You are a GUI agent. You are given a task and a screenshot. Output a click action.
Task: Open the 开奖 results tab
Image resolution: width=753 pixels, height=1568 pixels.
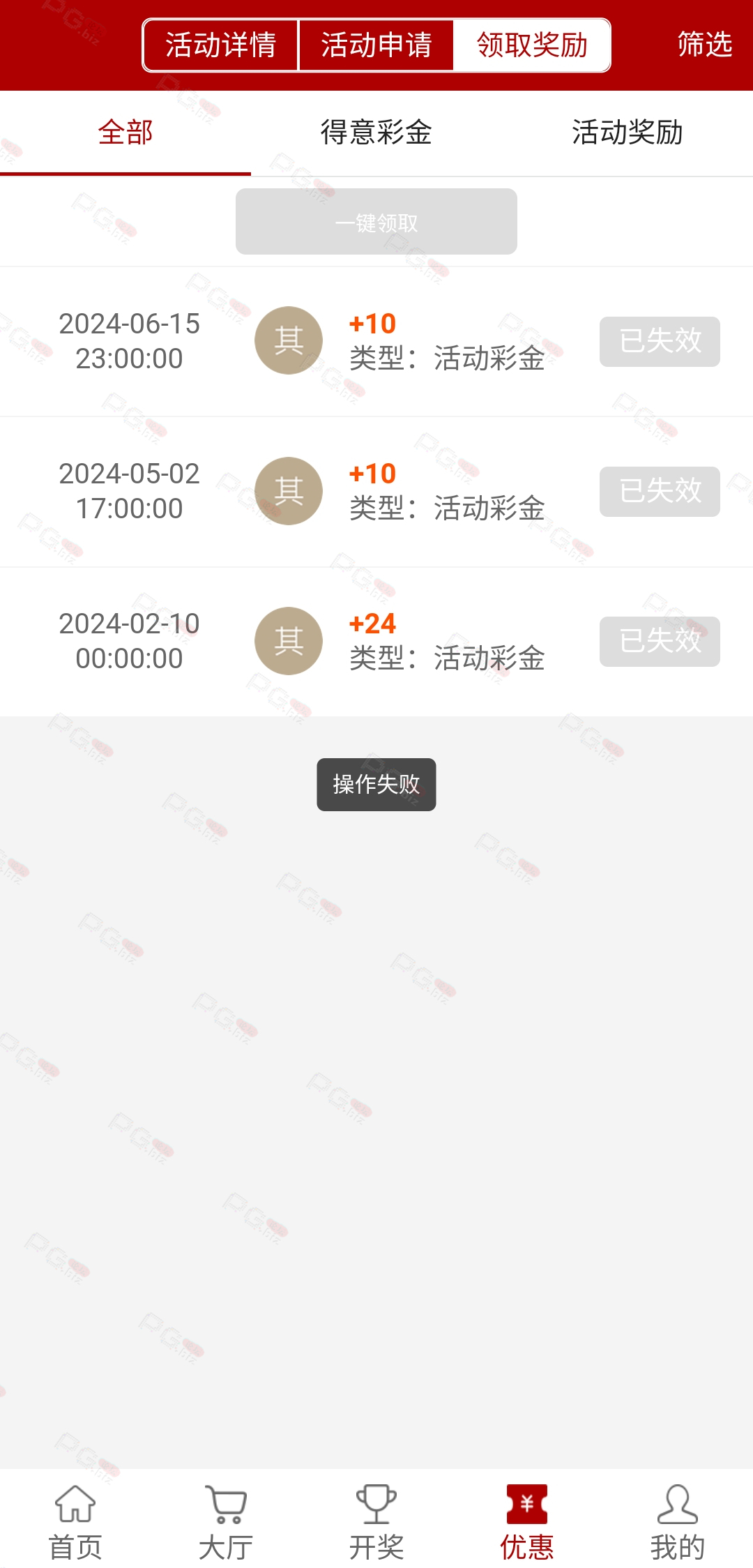376,1522
